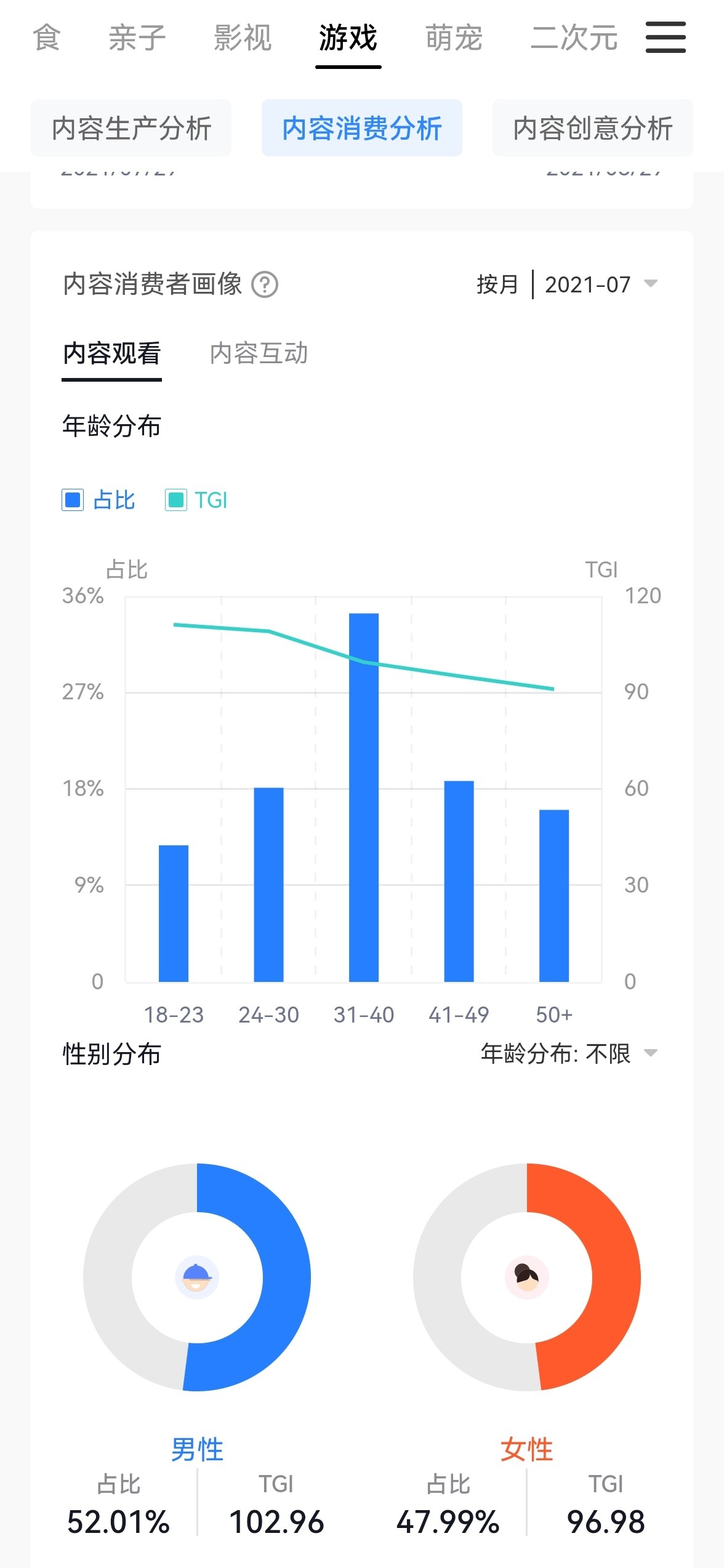The image size is (724, 1568).
Task: Open 内容创意分析 section
Action: pos(592,128)
